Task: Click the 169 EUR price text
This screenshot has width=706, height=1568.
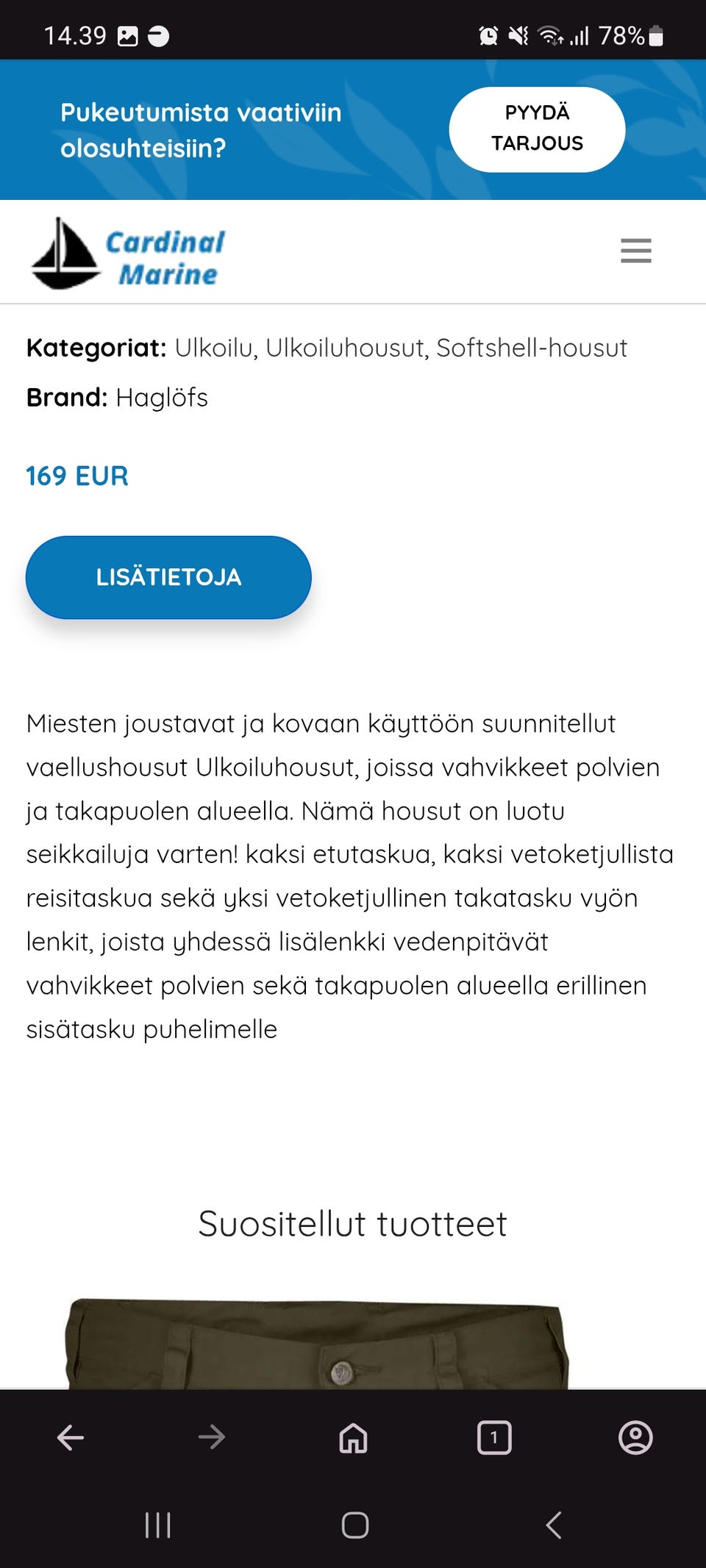Action: [x=76, y=475]
